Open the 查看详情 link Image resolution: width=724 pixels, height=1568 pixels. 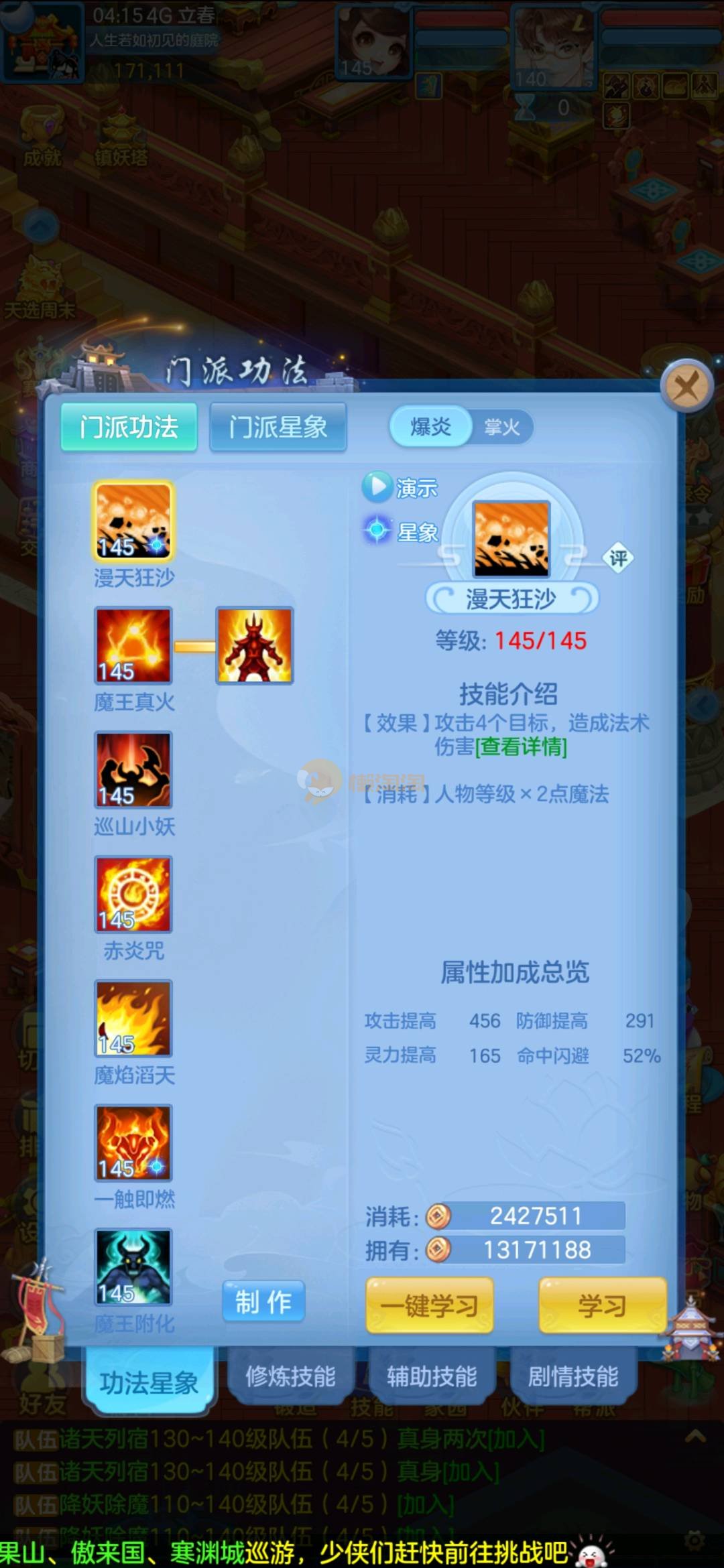(x=522, y=746)
